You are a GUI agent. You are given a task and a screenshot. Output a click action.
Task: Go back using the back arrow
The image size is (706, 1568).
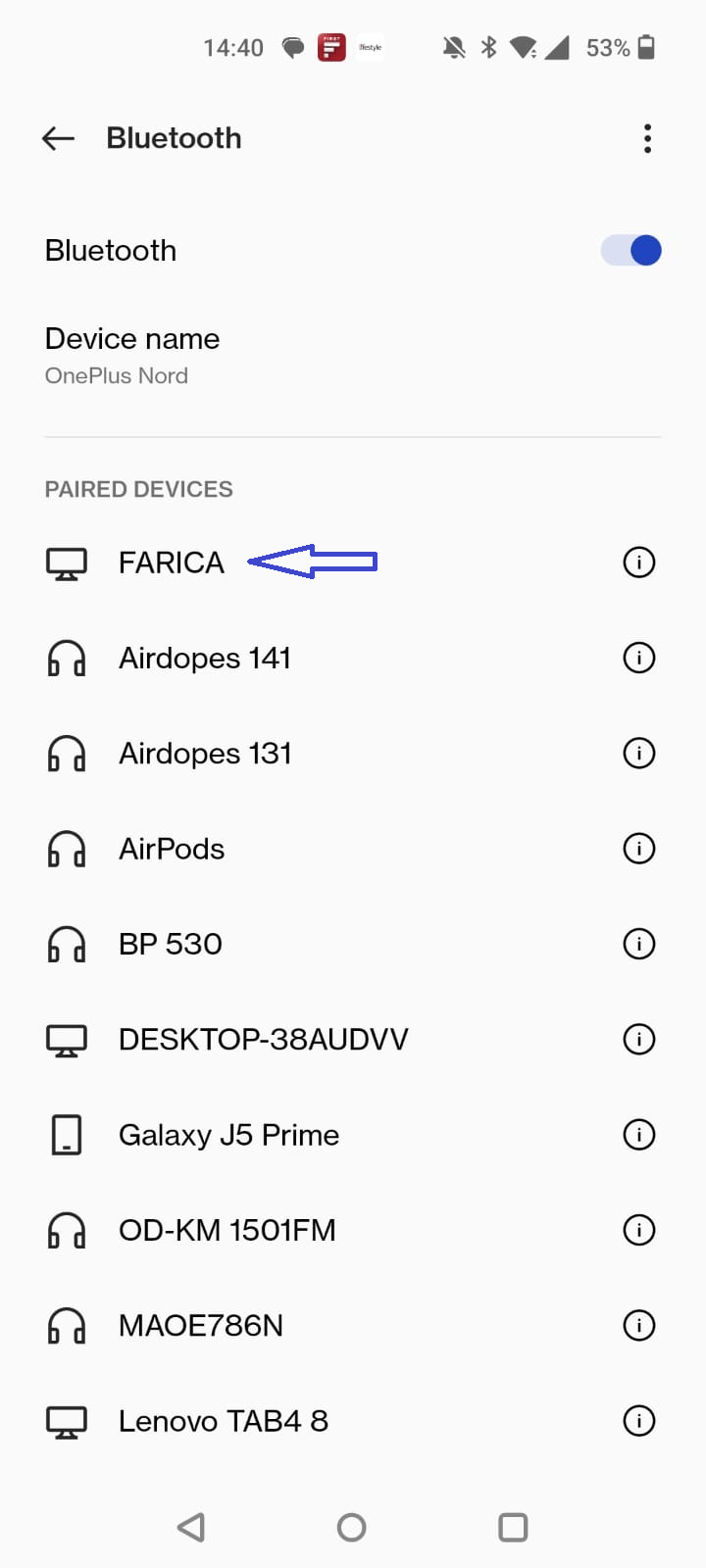(x=57, y=138)
